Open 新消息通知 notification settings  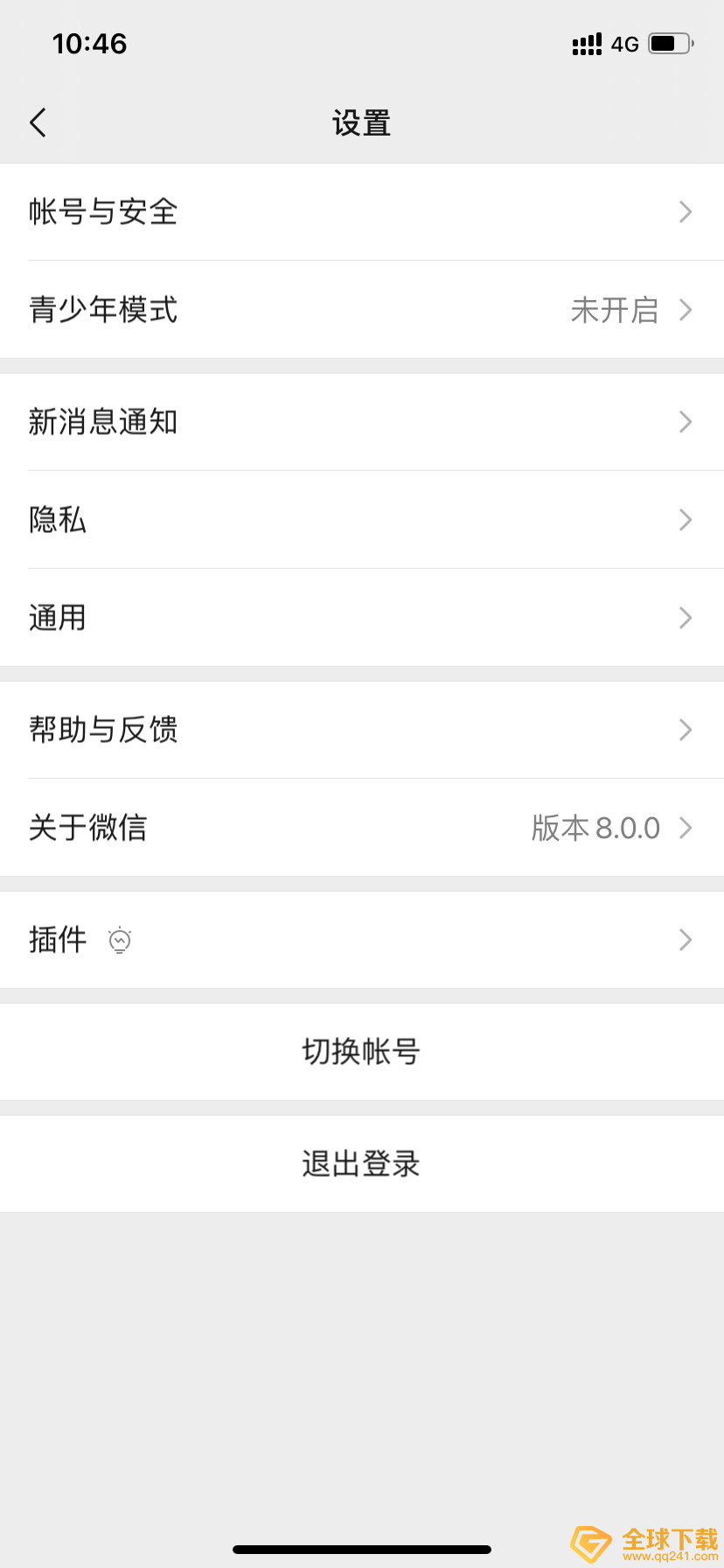click(362, 422)
